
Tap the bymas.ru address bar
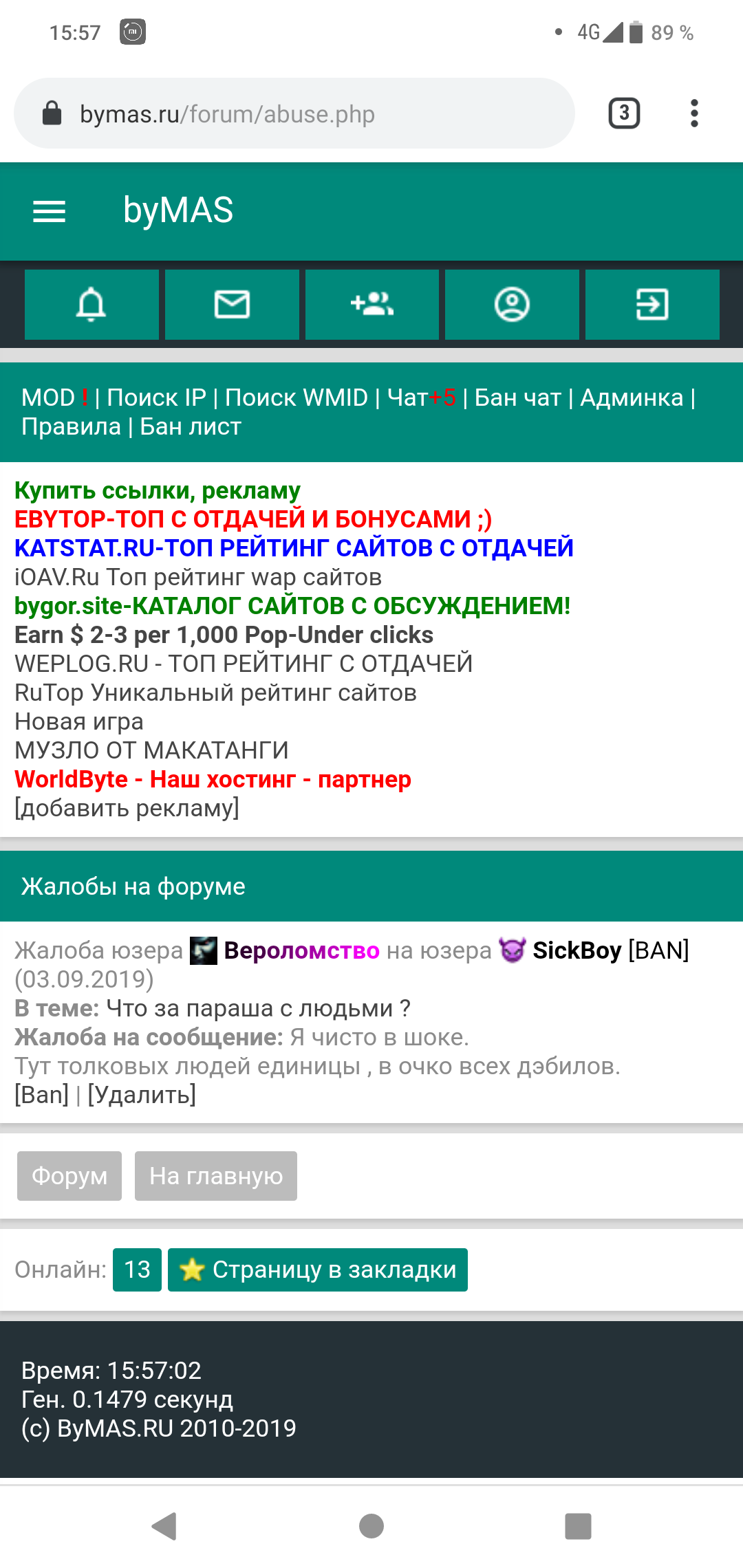294,113
